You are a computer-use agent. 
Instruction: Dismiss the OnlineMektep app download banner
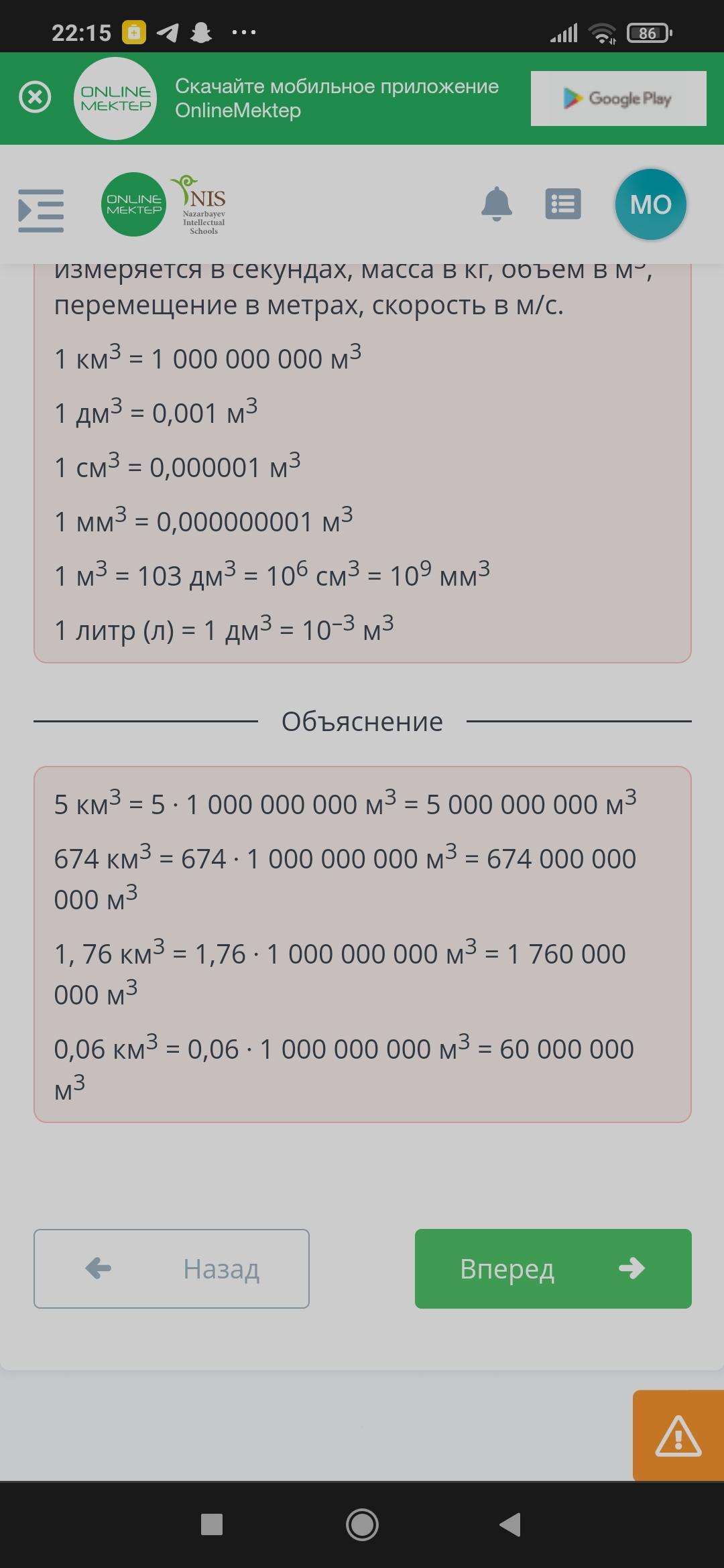[35, 98]
